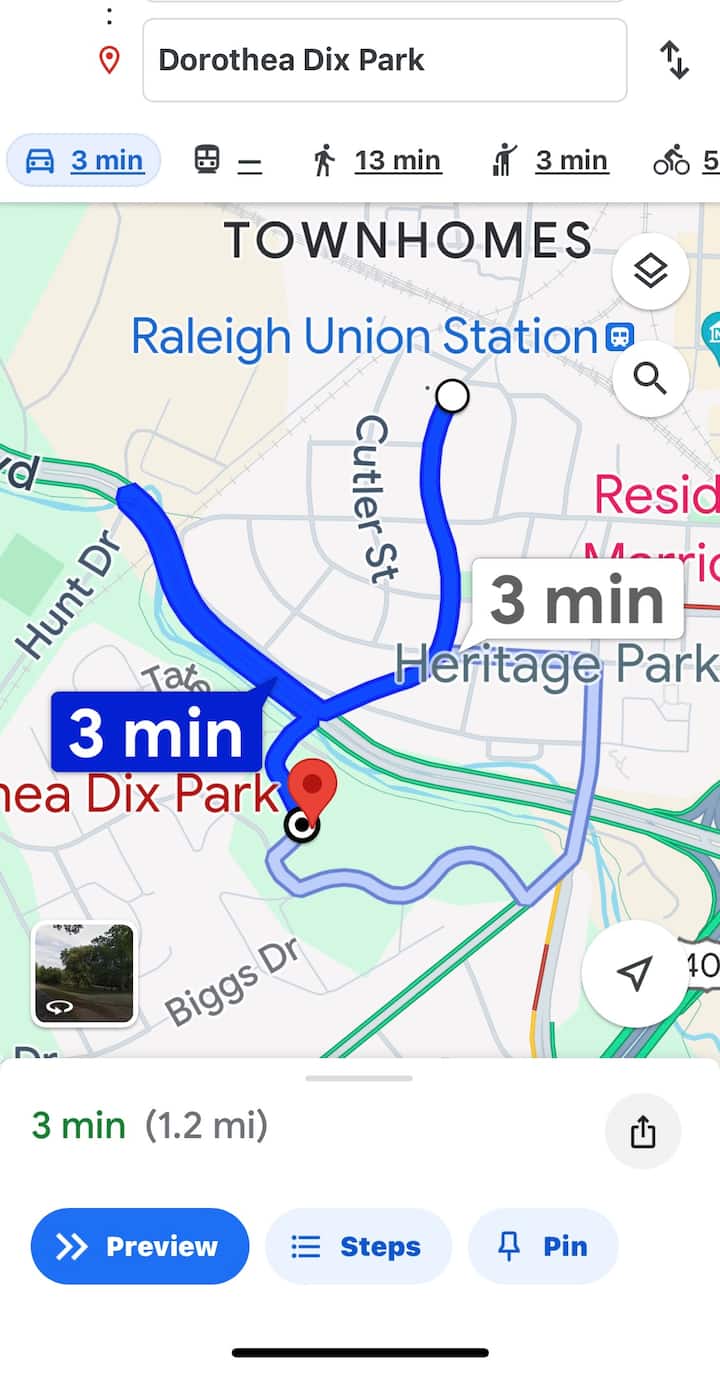
Task: Share these directions
Action: [642, 1131]
